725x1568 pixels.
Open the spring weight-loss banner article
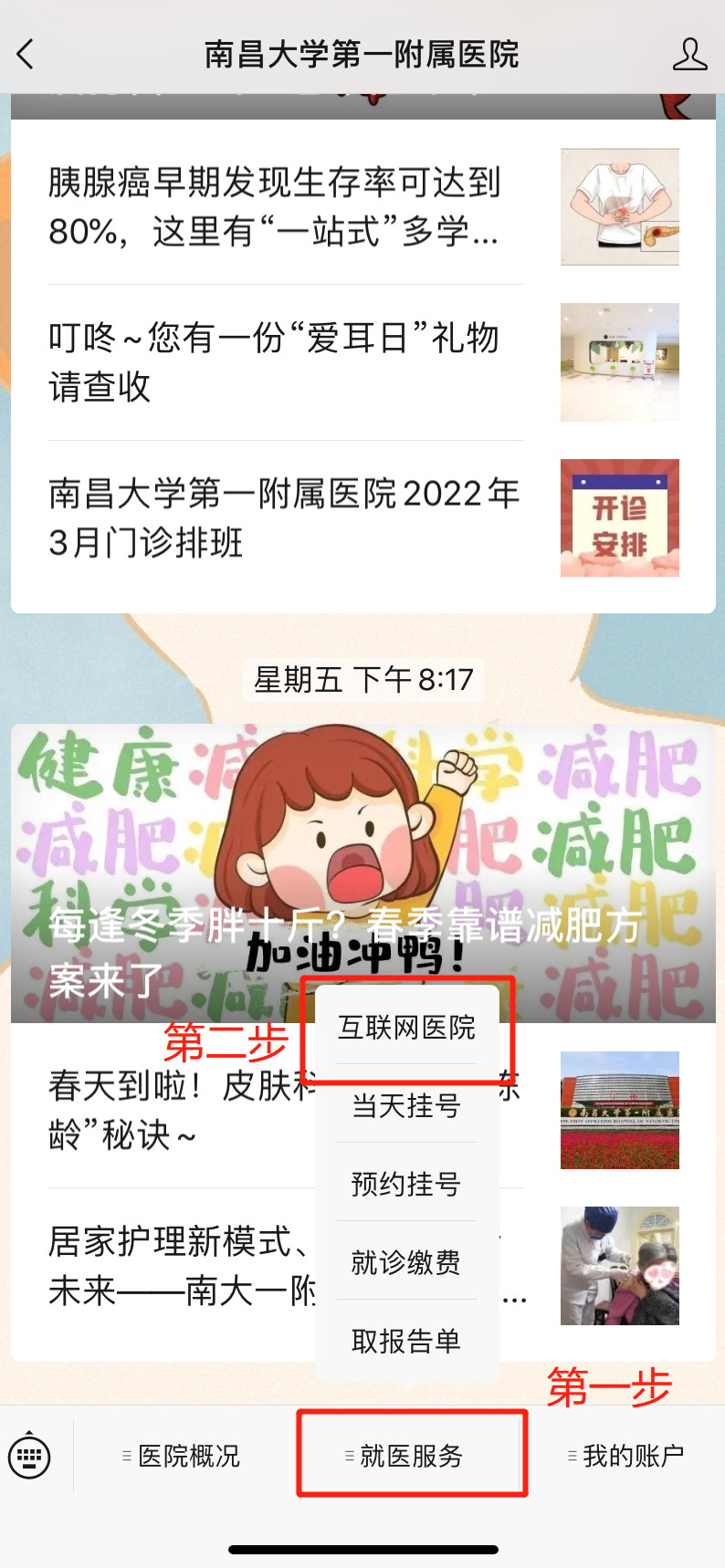click(x=362, y=873)
